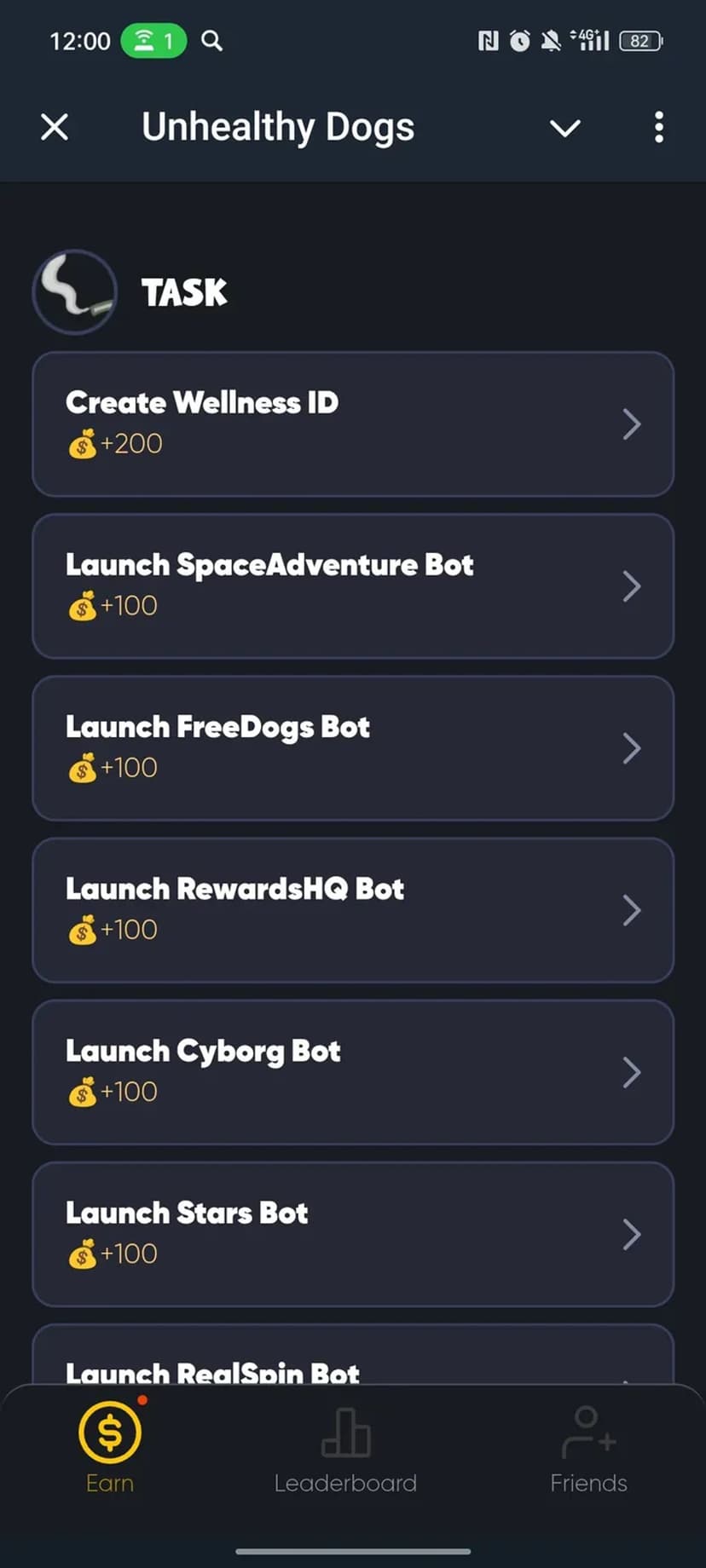This screenshot has height=1568, width=706.
Task: Open the Create Wellness ID task
Action: pos(353,424)
